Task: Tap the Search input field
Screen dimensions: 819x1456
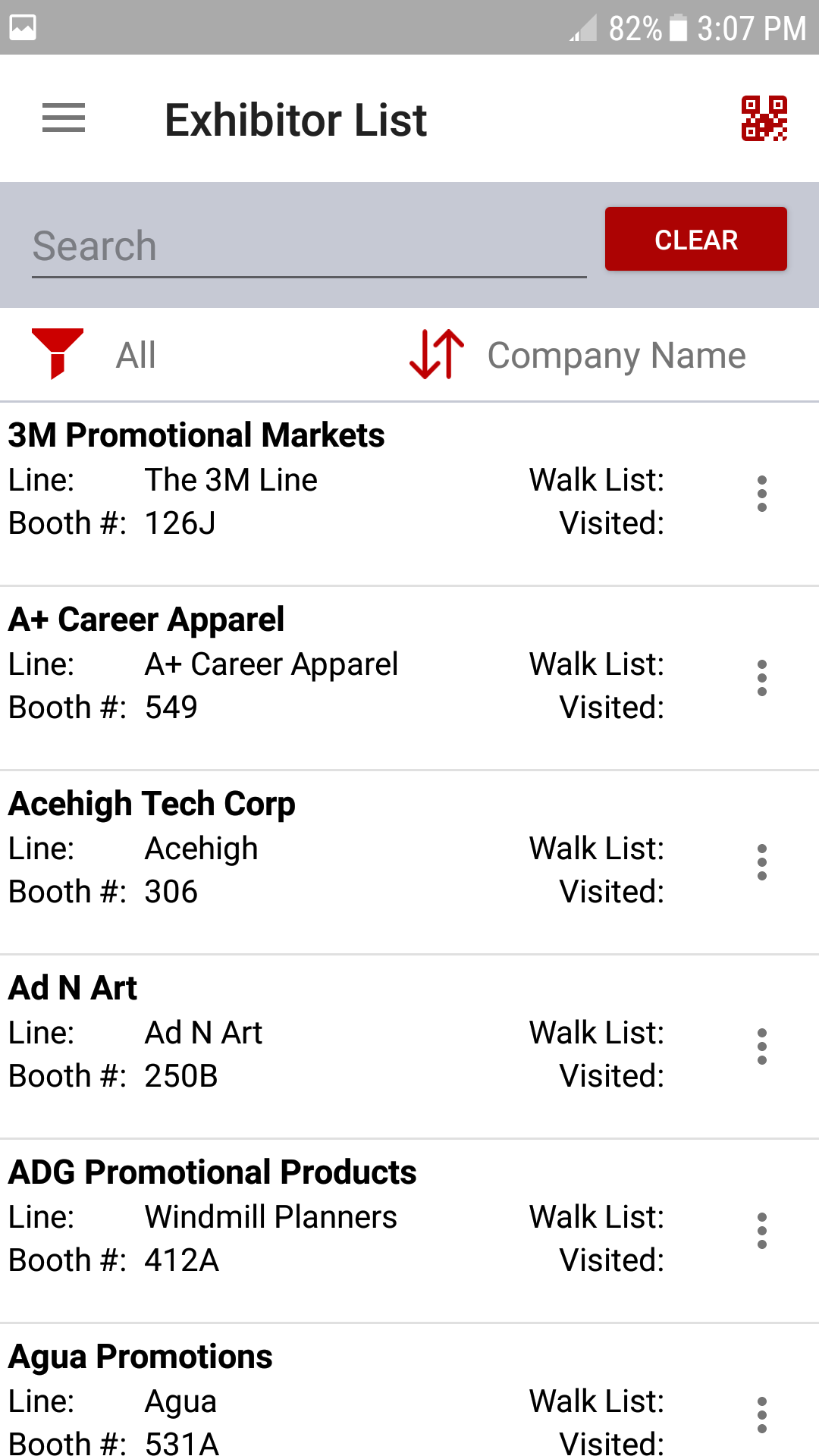Action: coord(303,244)
